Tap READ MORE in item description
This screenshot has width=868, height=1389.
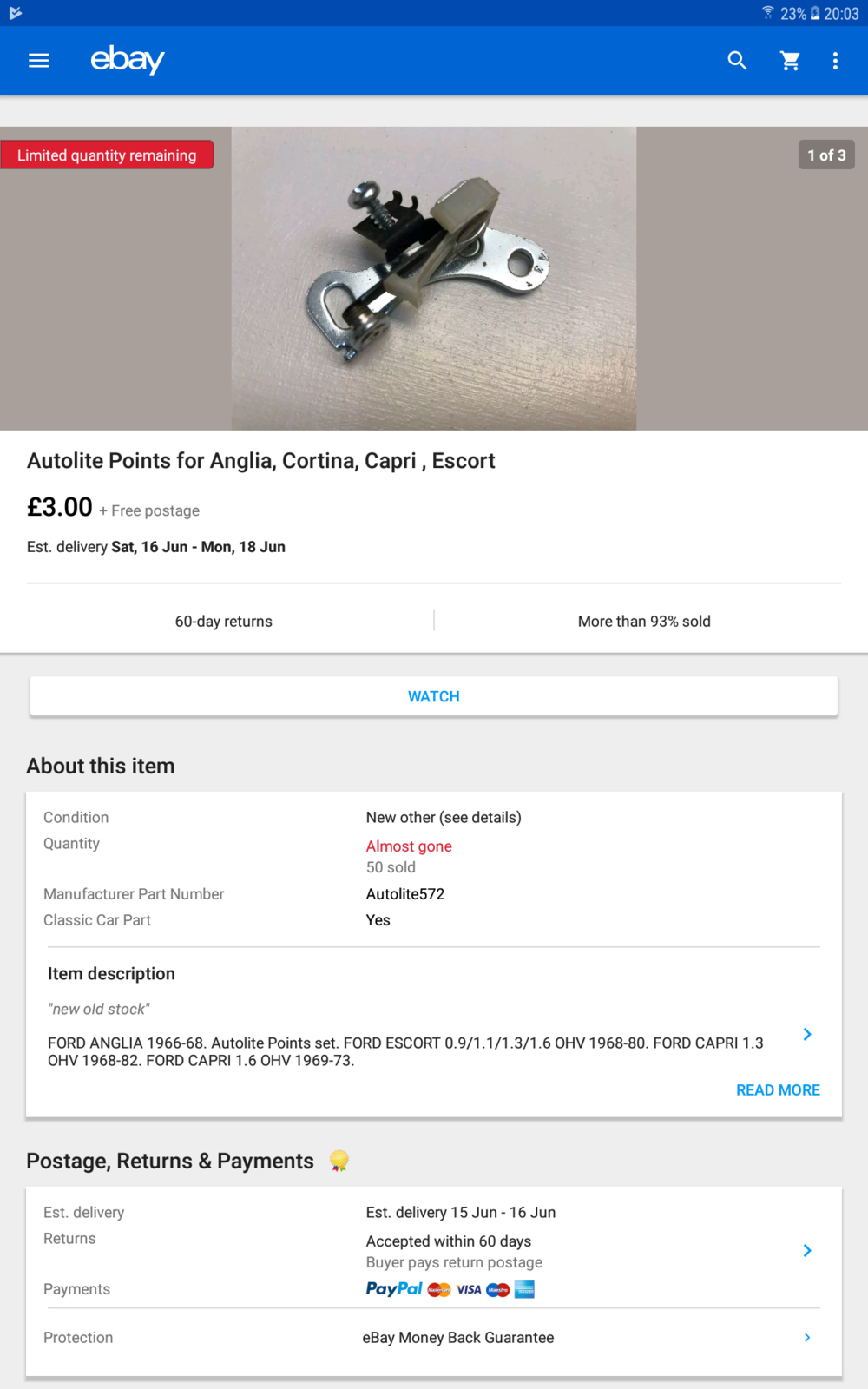(778, 1090)
